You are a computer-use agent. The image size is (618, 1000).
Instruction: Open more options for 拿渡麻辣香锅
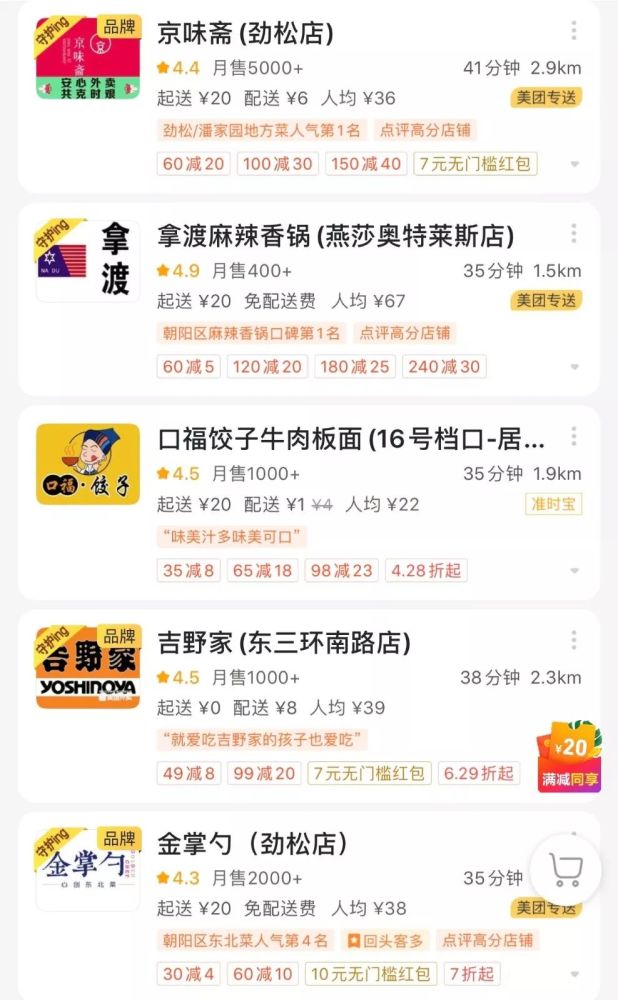click(574, 233)
